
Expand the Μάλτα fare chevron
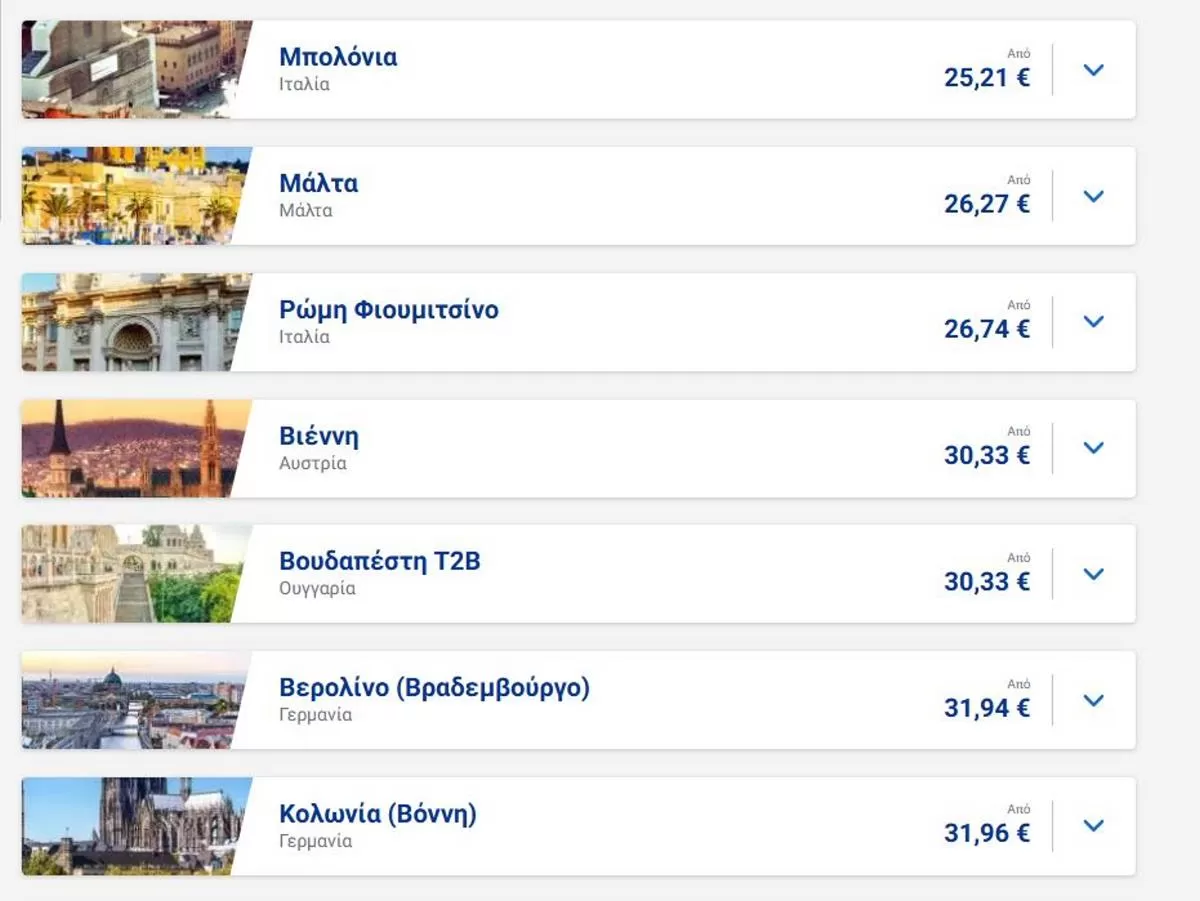[1094, 196]
